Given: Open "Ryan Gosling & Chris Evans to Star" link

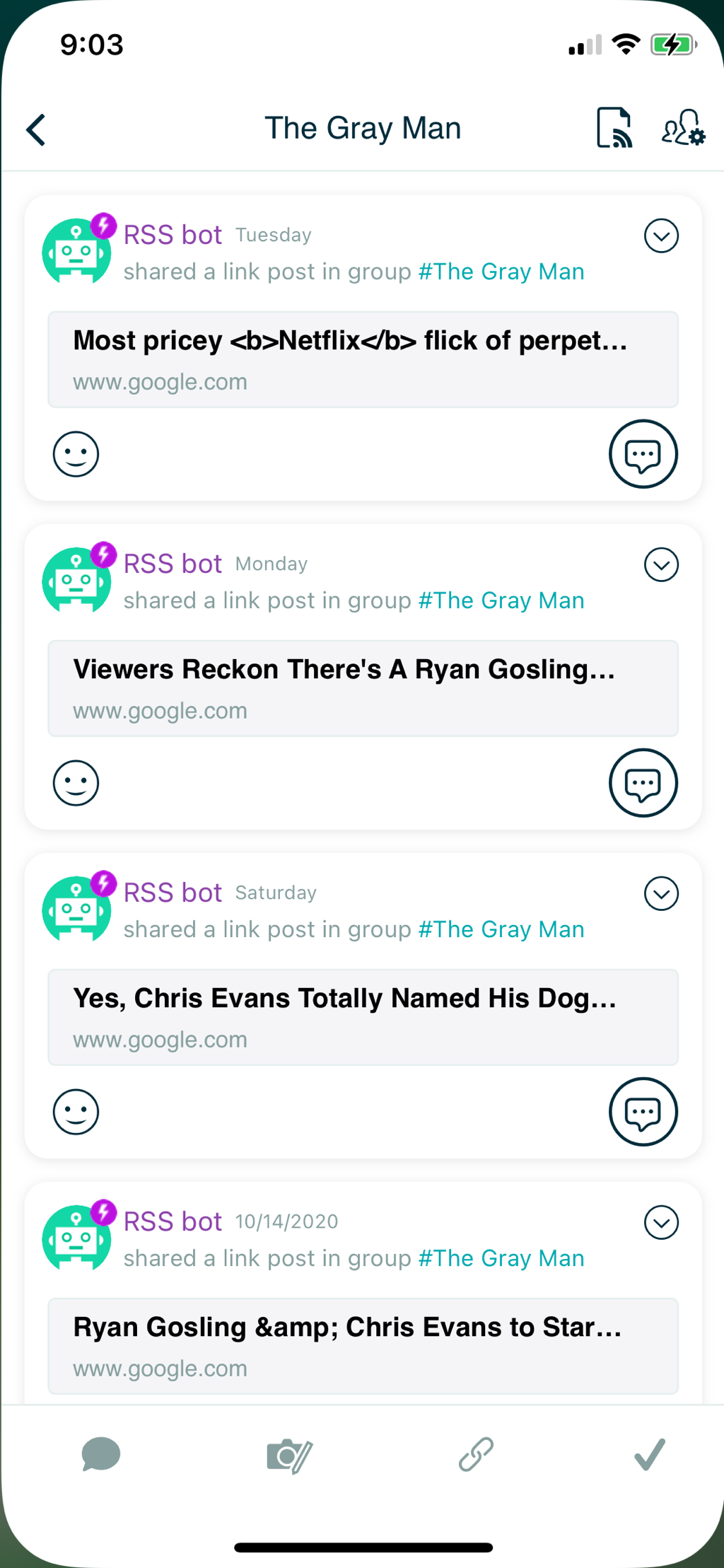Looking at the screenshot, I should (x=363, y=1346).
